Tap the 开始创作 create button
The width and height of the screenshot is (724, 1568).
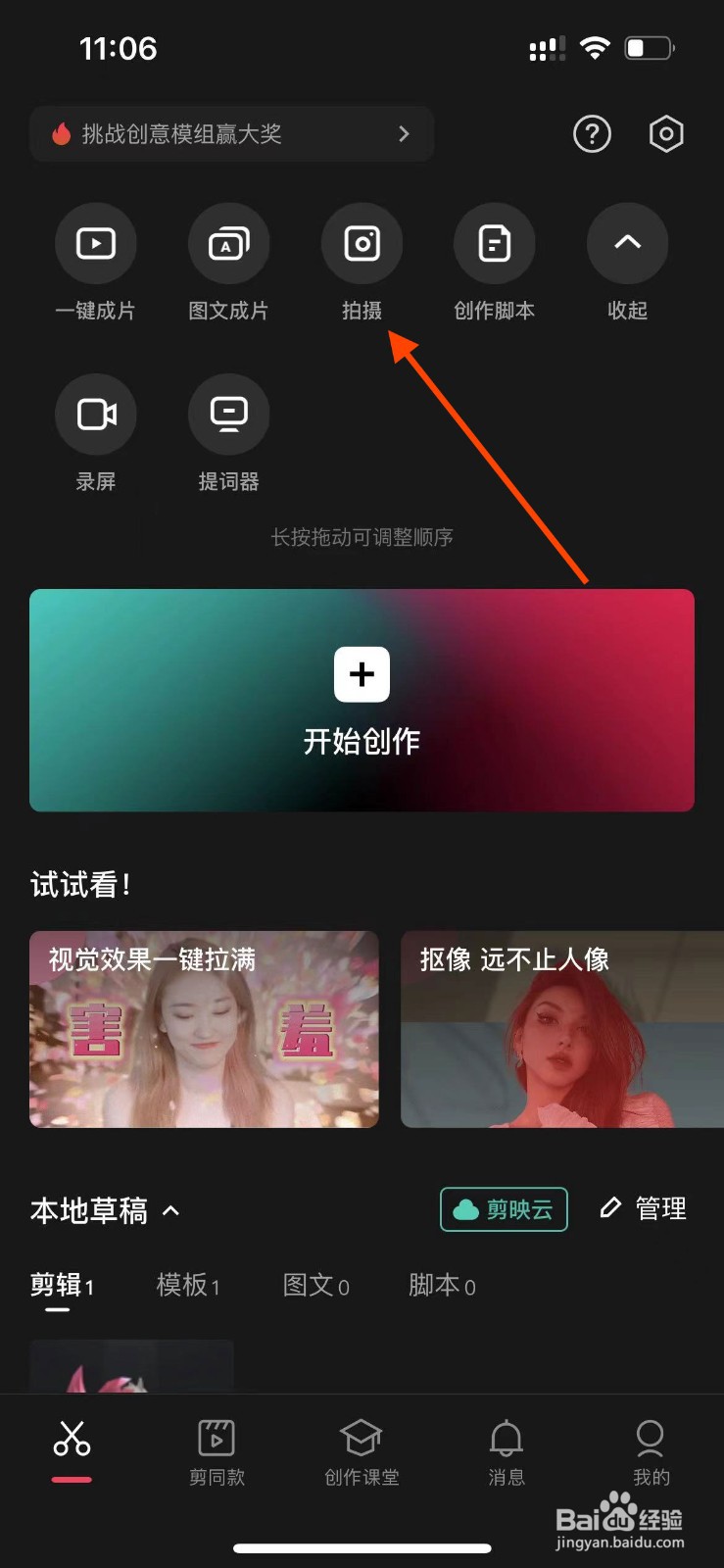[362, 700]
